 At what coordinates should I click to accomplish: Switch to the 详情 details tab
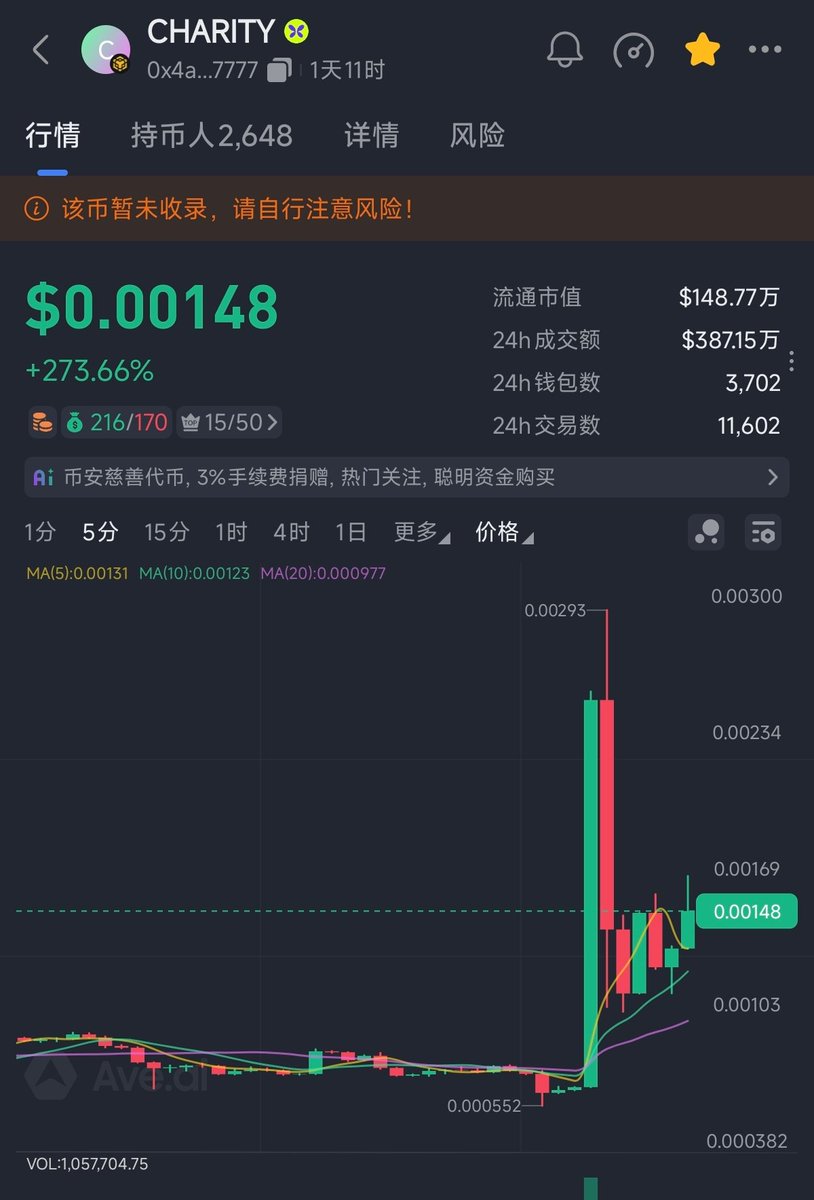coord(371,135)
